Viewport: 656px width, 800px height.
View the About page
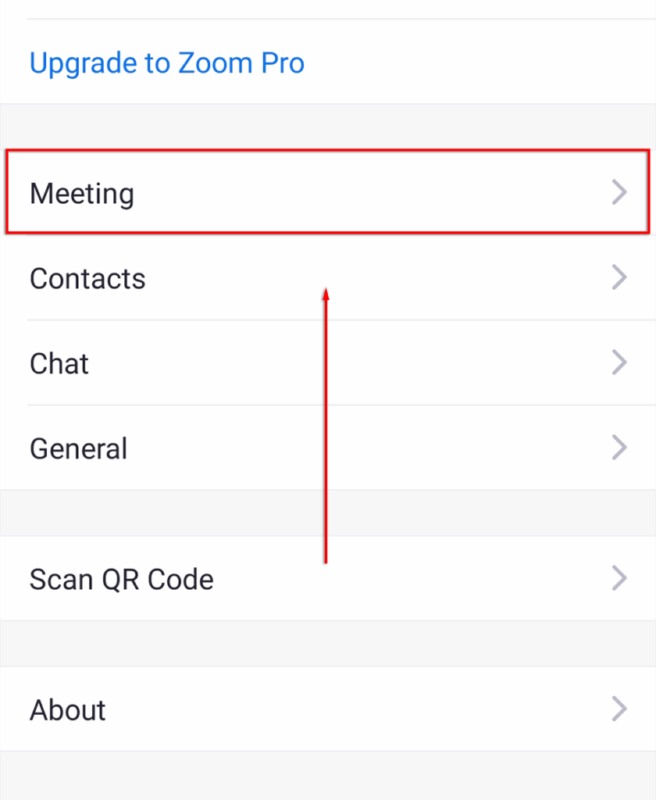pos(327,710)
